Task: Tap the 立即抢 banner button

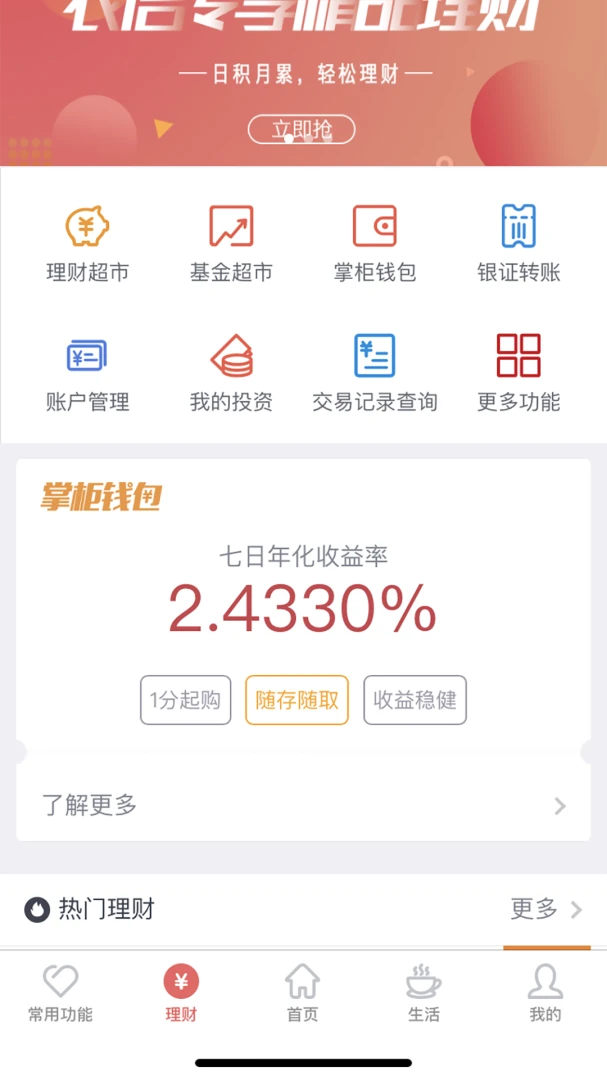Action: (x=301, y=129)
